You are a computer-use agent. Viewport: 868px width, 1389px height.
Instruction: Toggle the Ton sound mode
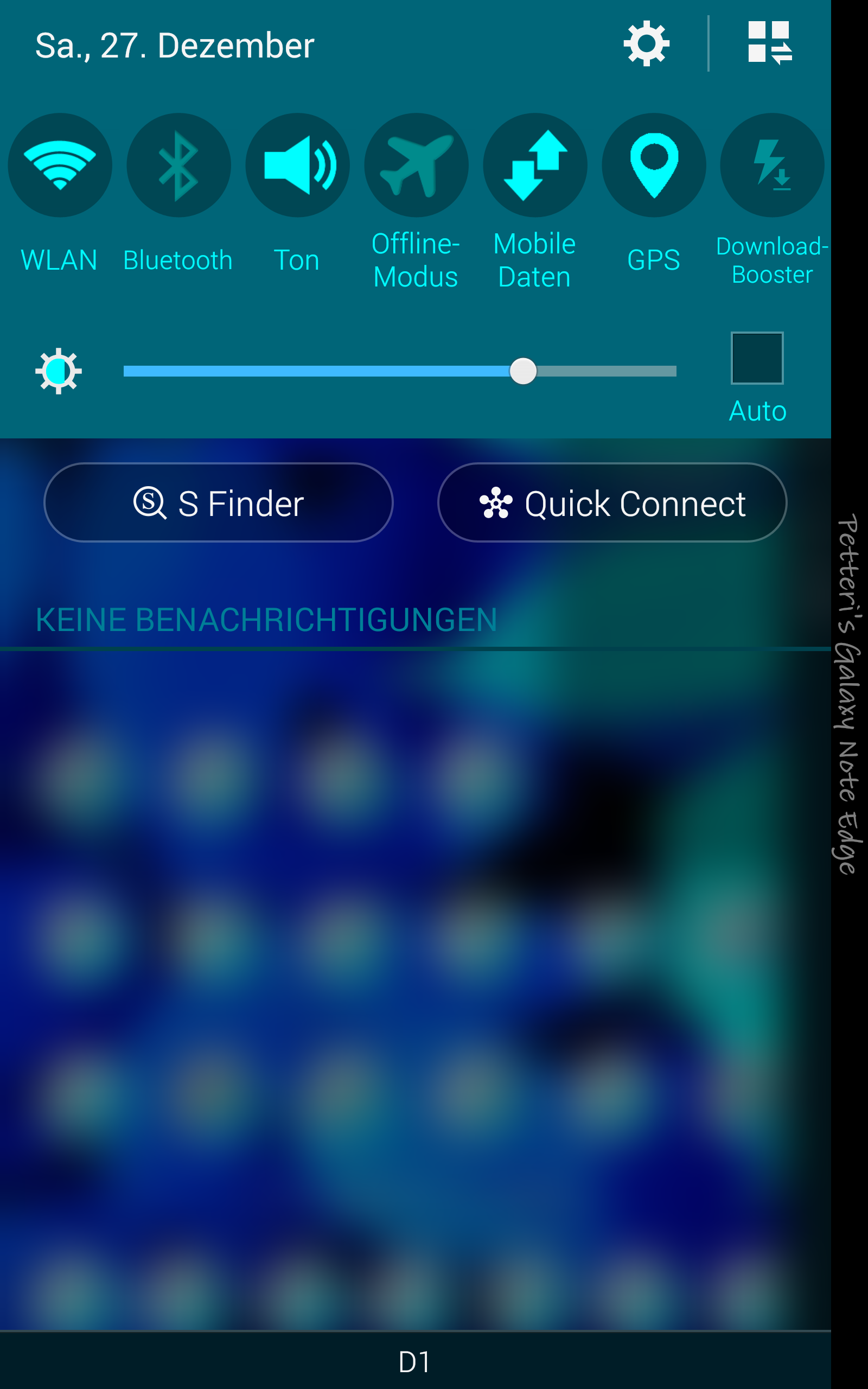click(x=297, y=165)
